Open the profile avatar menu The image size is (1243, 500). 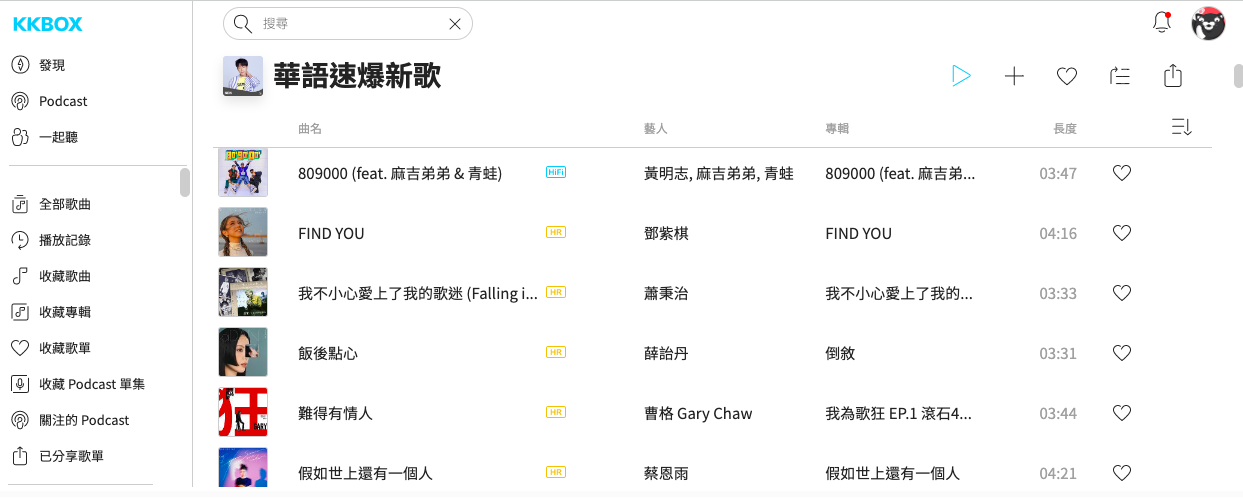1208,23
